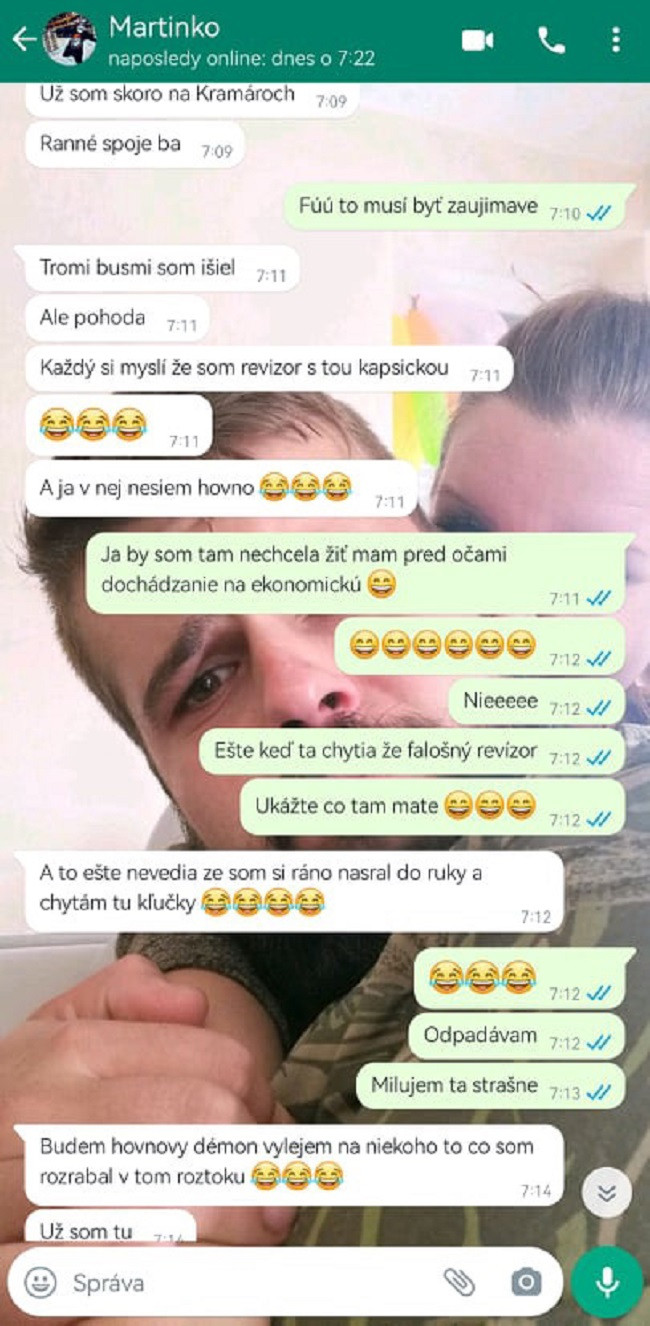Open the three-dot overflow menu
Viewport: 650px width, 1326px height.
point(615,40)
